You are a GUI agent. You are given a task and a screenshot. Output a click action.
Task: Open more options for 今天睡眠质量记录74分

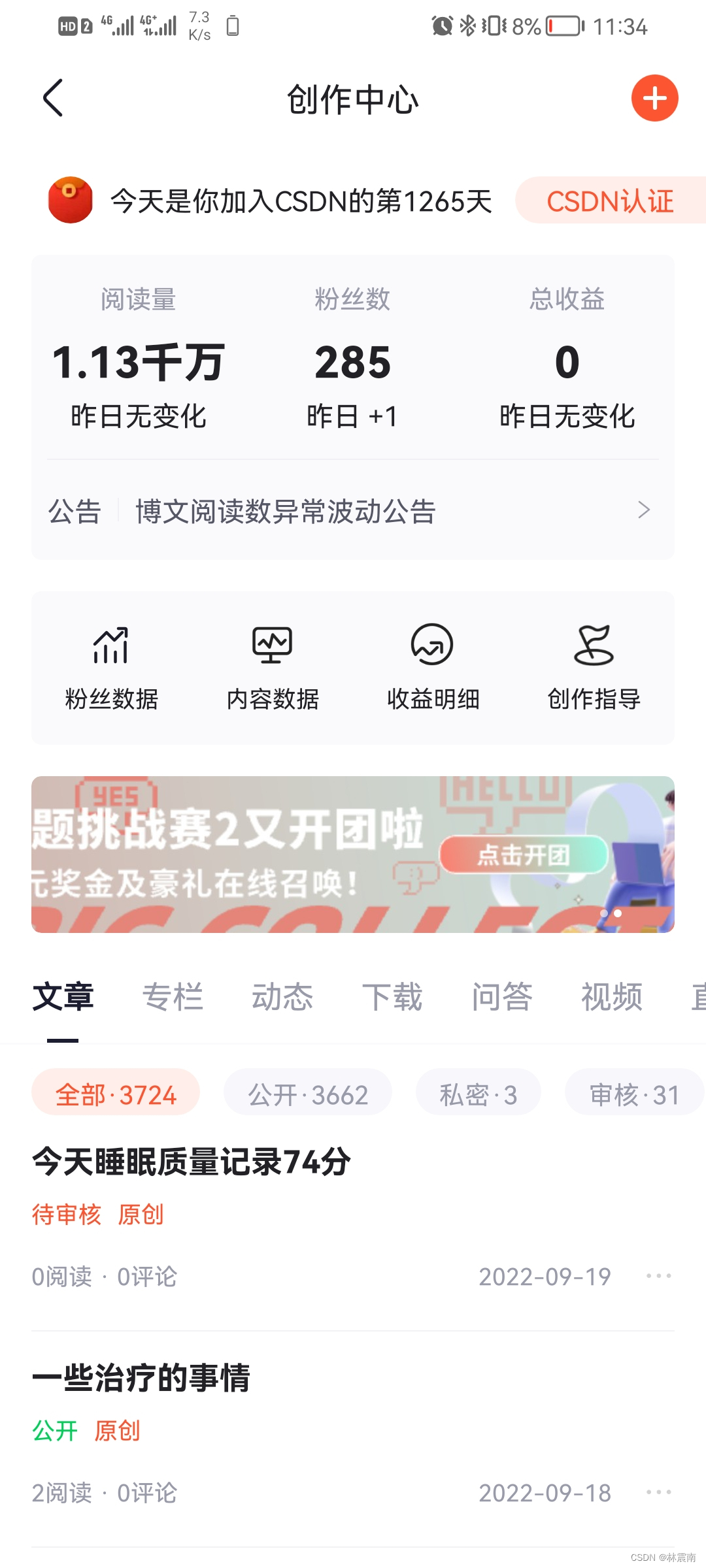point(658,1276)
